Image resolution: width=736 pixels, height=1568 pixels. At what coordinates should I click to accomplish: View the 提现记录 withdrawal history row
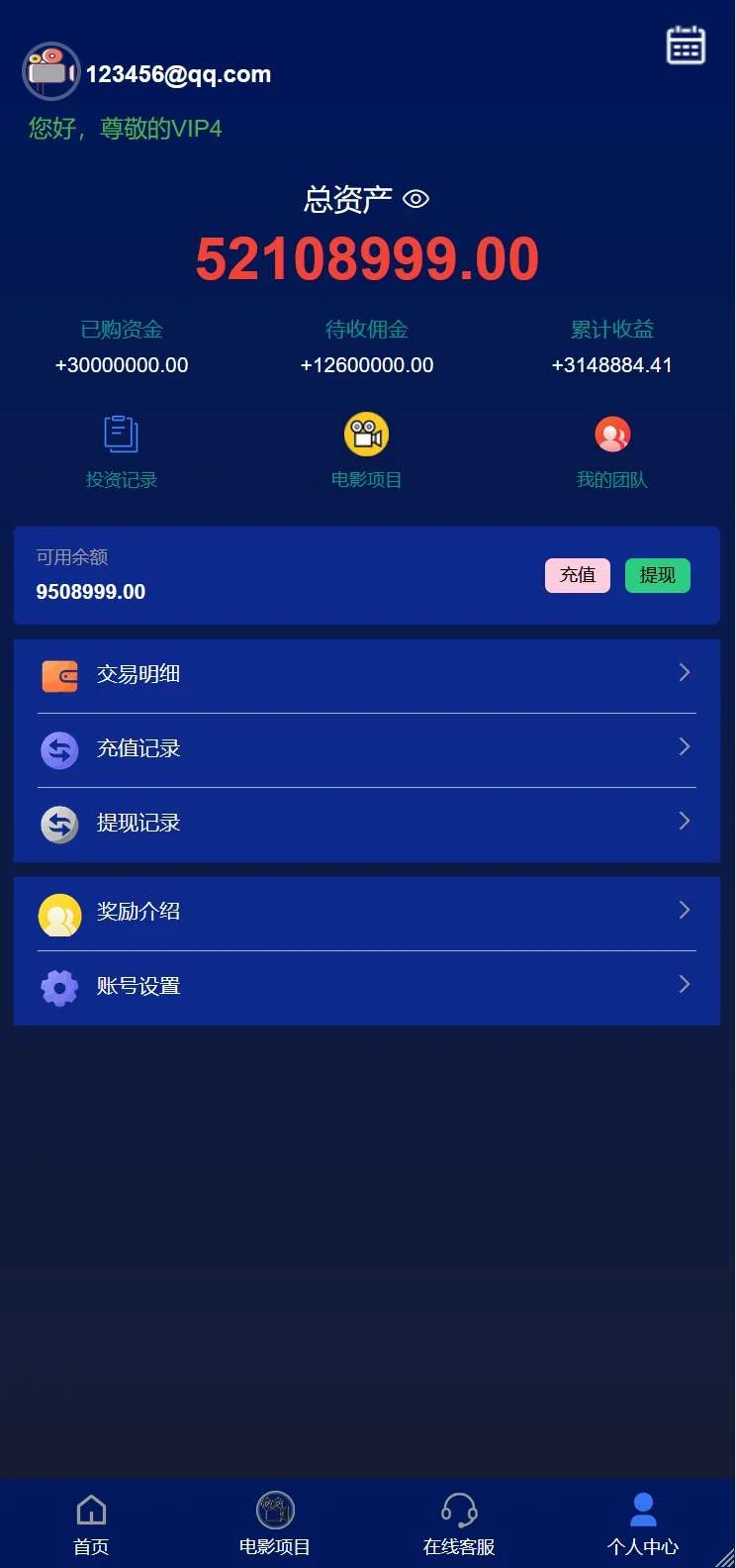(x=366, y=824)
